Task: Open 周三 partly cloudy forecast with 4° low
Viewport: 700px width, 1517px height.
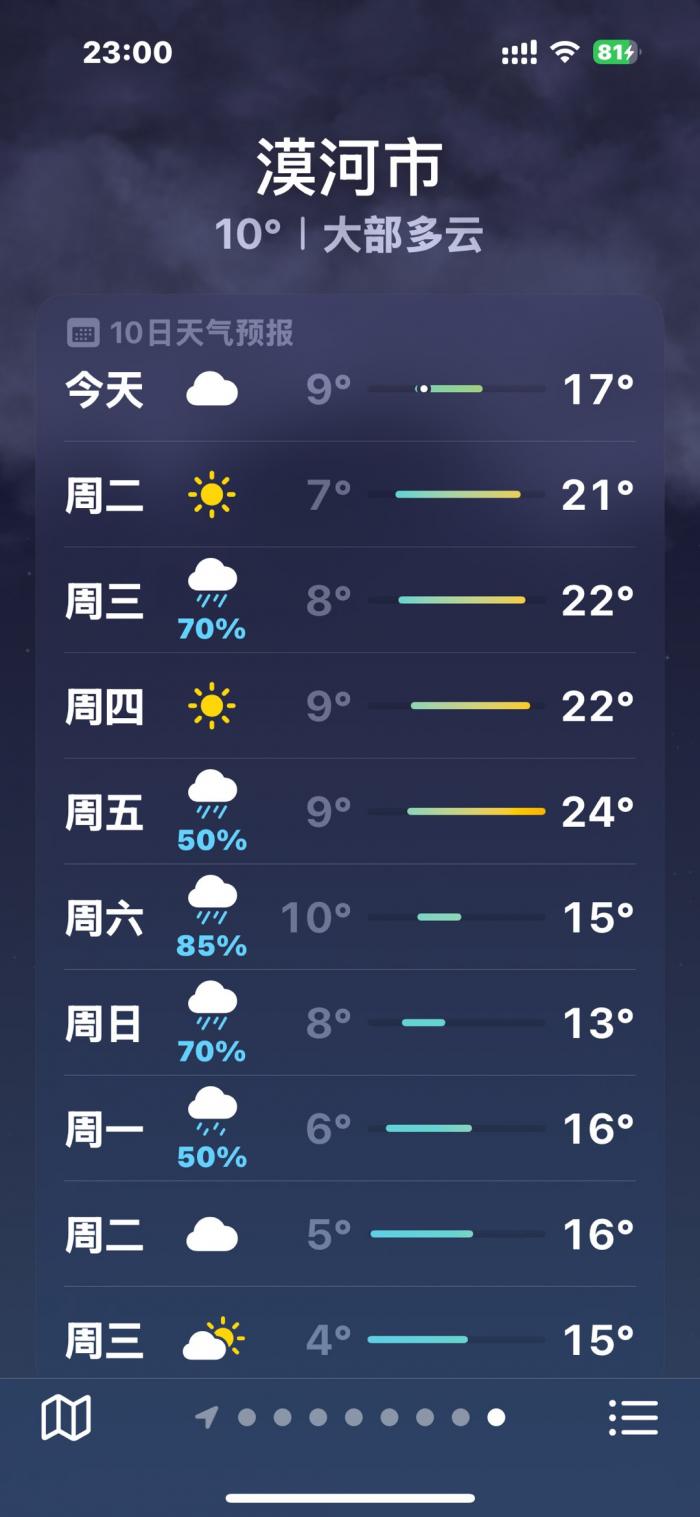Action: (350, 1339)
